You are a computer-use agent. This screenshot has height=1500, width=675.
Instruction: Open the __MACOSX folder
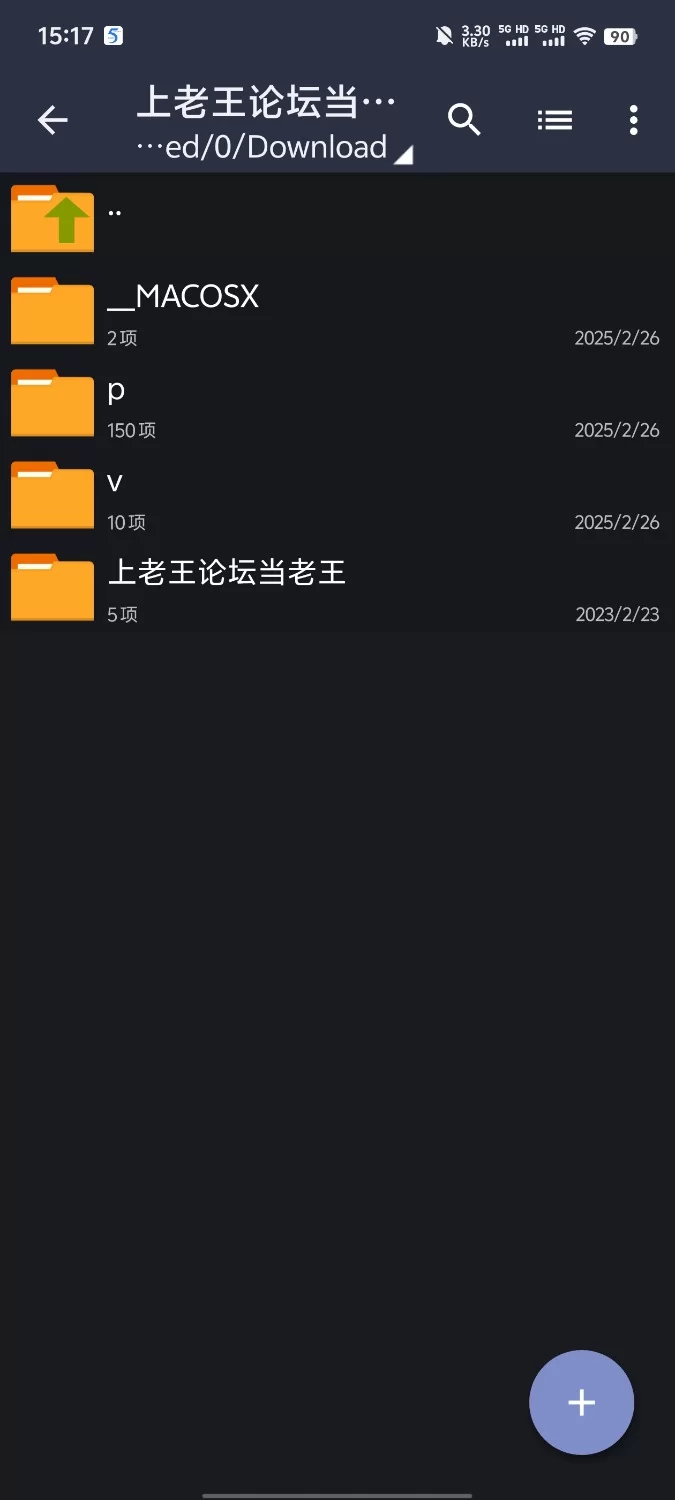coord(337,310)
